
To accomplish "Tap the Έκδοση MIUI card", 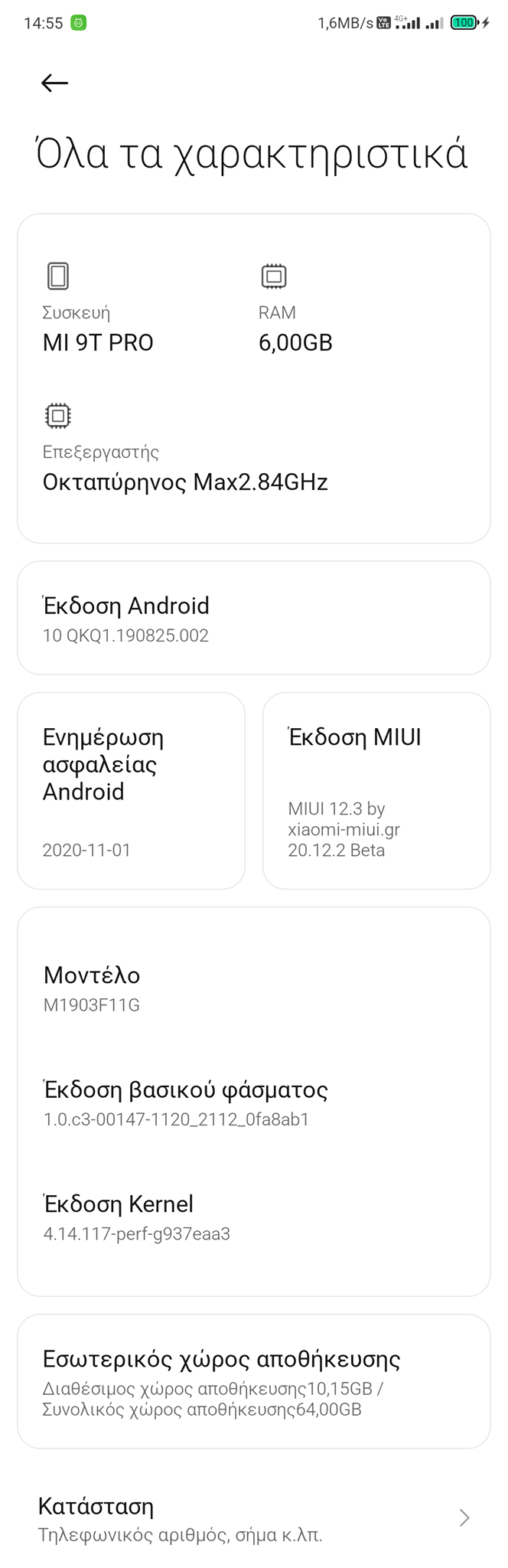I will (x=376, y=791).
